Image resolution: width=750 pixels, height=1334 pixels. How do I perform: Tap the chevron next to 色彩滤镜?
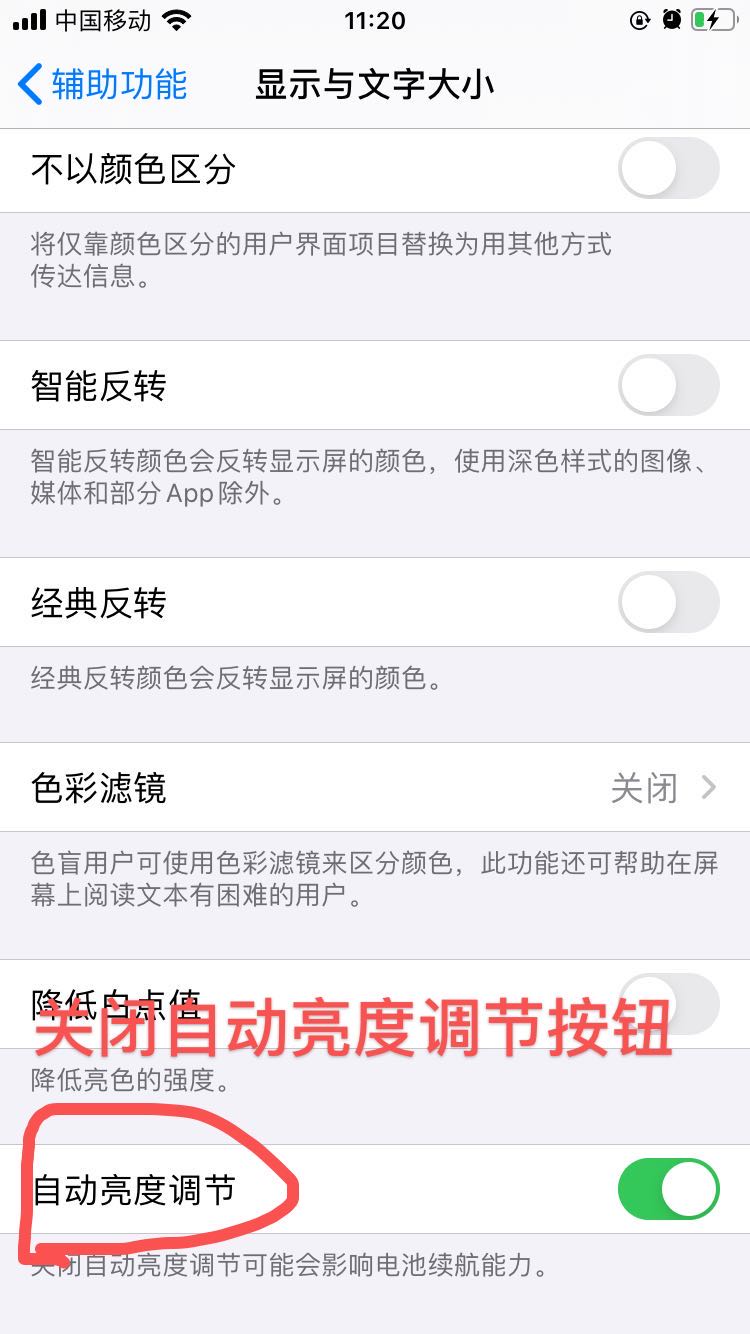(x=712, y=788)
